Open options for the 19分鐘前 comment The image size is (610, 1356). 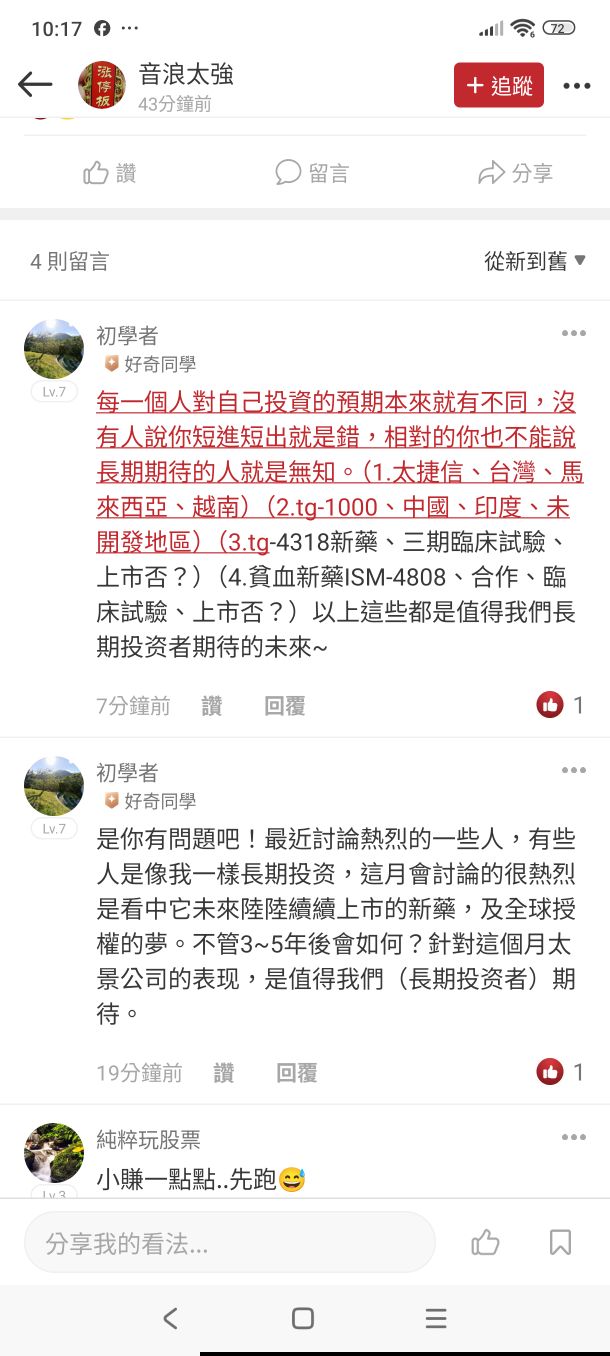(x=574, y=770)
